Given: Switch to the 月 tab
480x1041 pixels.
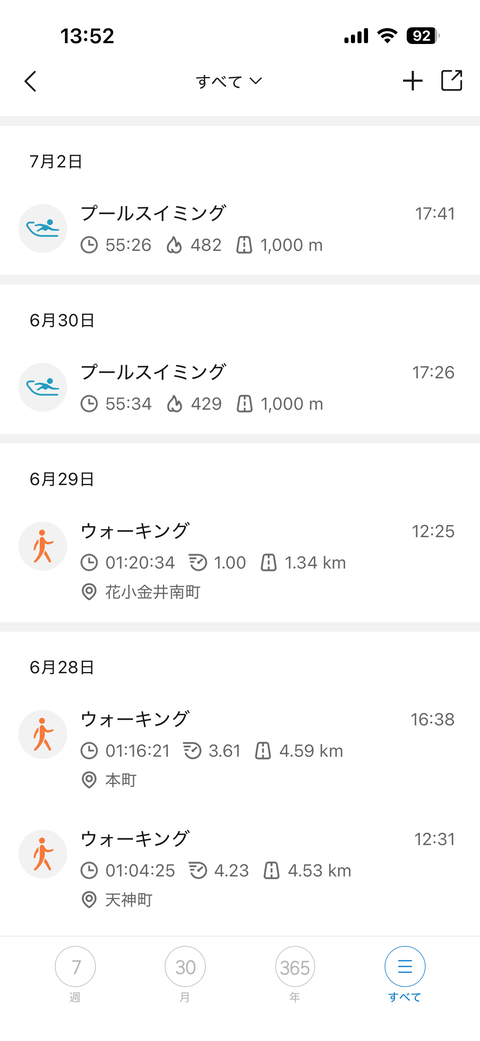Looking at the screenshot, I should click(x=185, y=975).
